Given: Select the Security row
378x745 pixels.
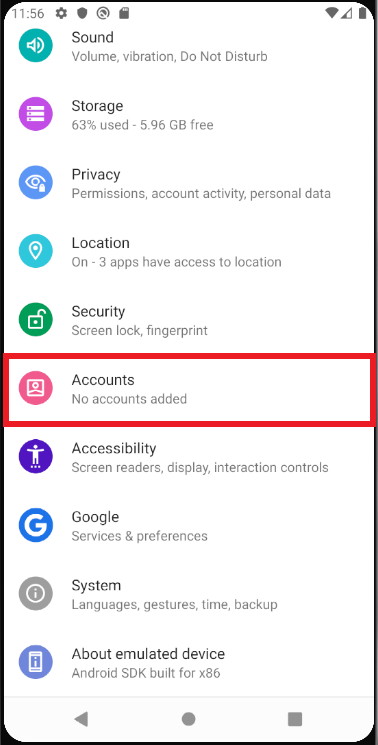Looking at the screenshot, I should pyautogui.click(x=189, y=320).
